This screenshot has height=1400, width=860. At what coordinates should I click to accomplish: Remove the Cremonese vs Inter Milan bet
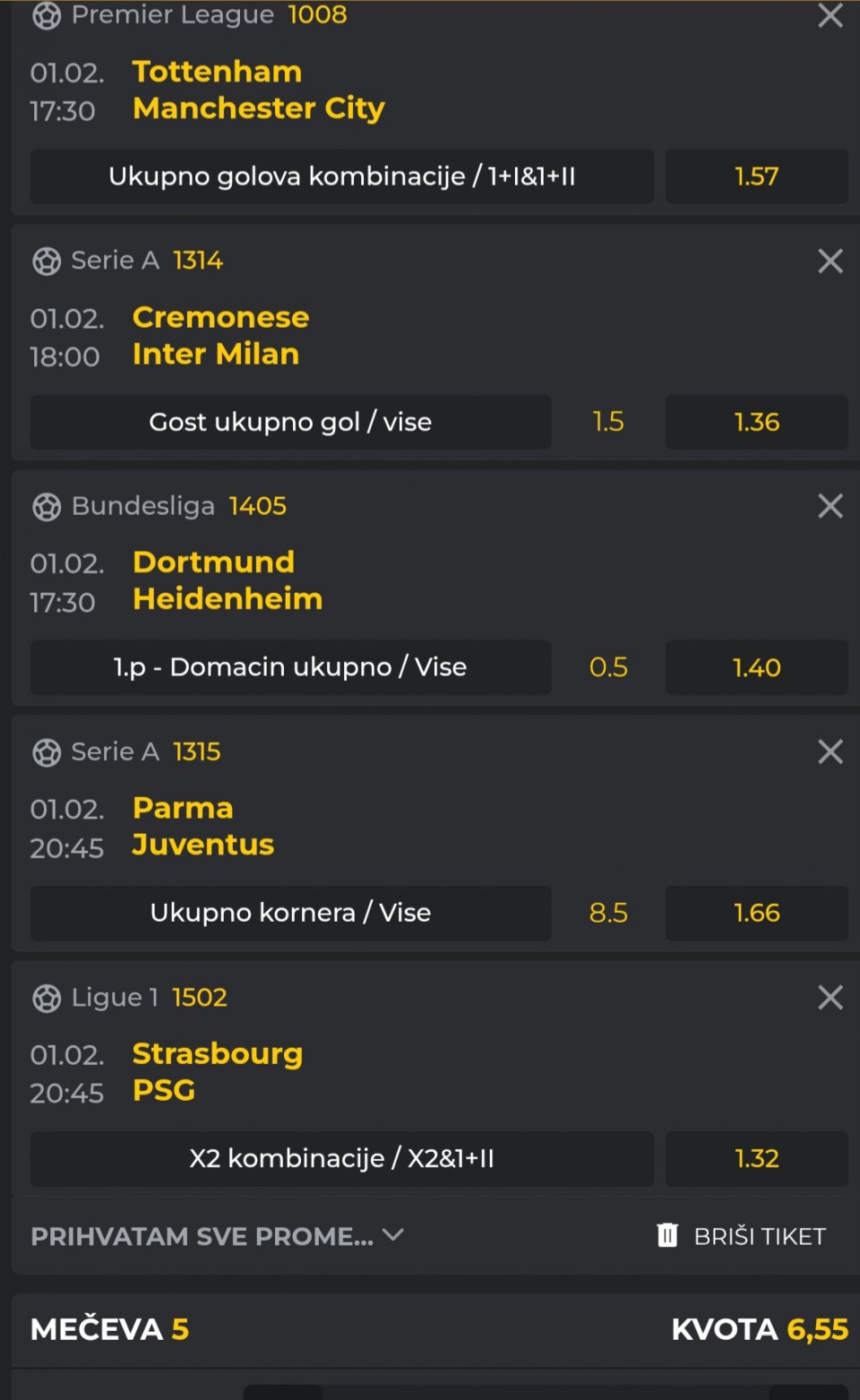pyautogui.click(x=830, y=262)
